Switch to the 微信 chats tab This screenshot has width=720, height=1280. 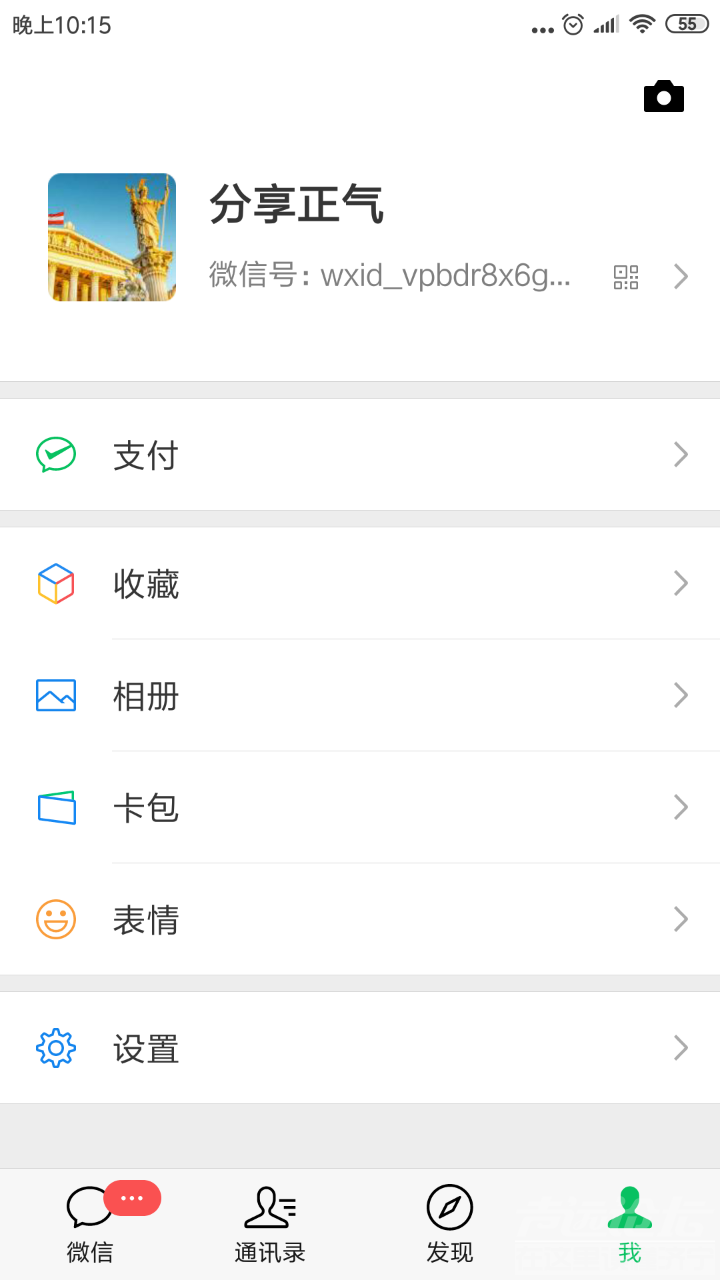(90, 1224)
